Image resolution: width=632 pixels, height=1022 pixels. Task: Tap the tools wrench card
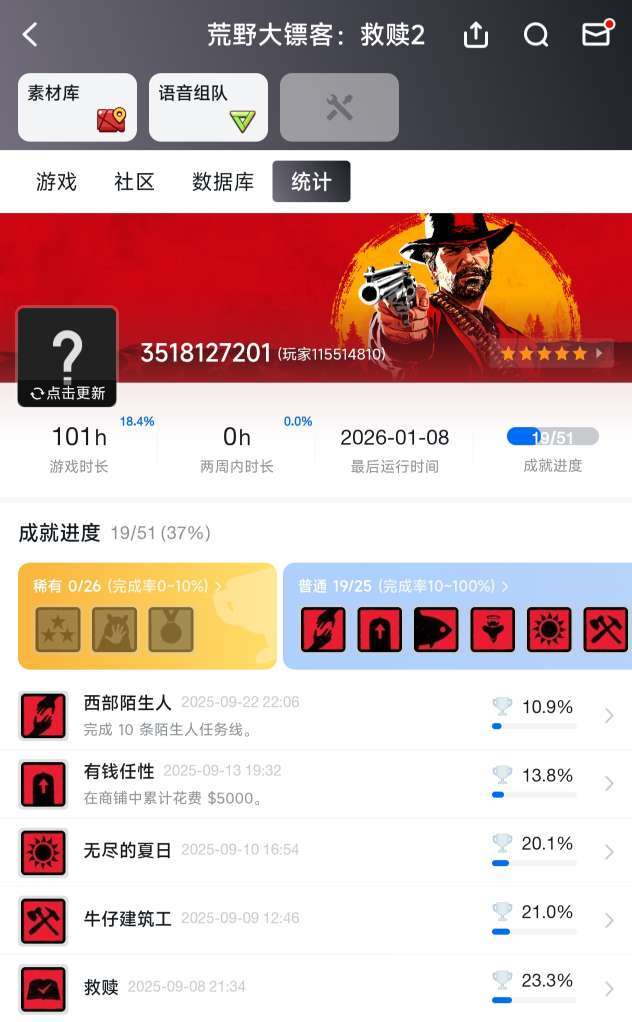click(339, 107)
